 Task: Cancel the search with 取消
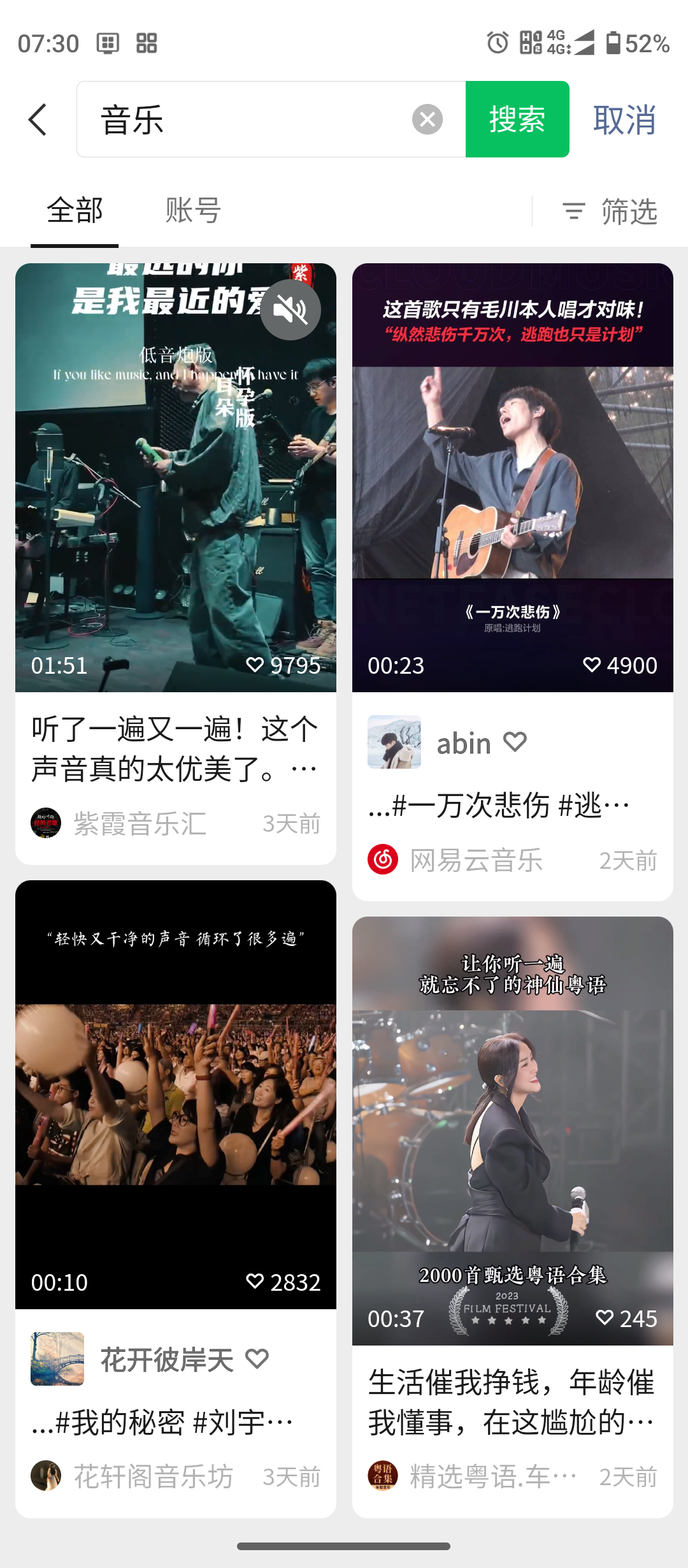click(624, 120)
